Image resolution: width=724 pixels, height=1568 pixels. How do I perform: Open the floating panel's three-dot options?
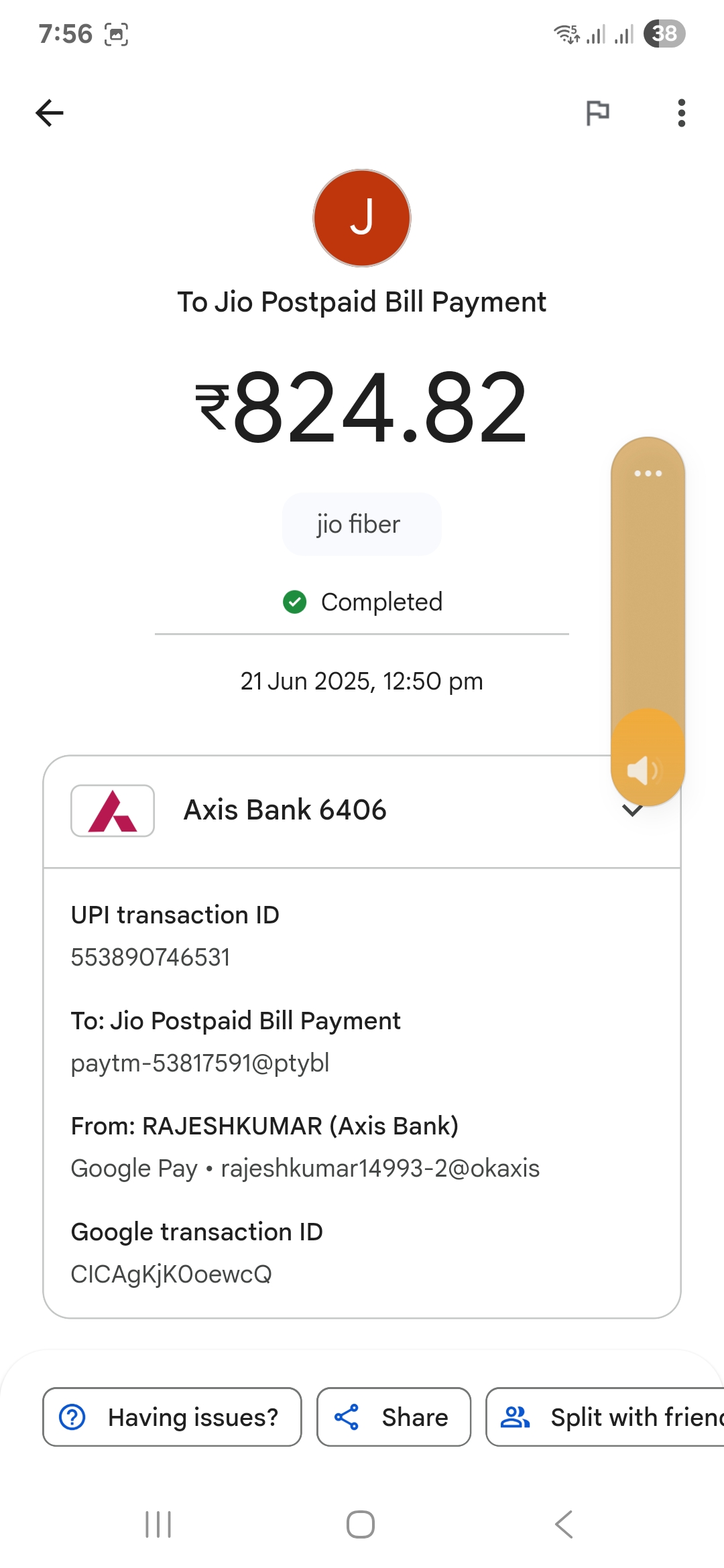point(648,473)
